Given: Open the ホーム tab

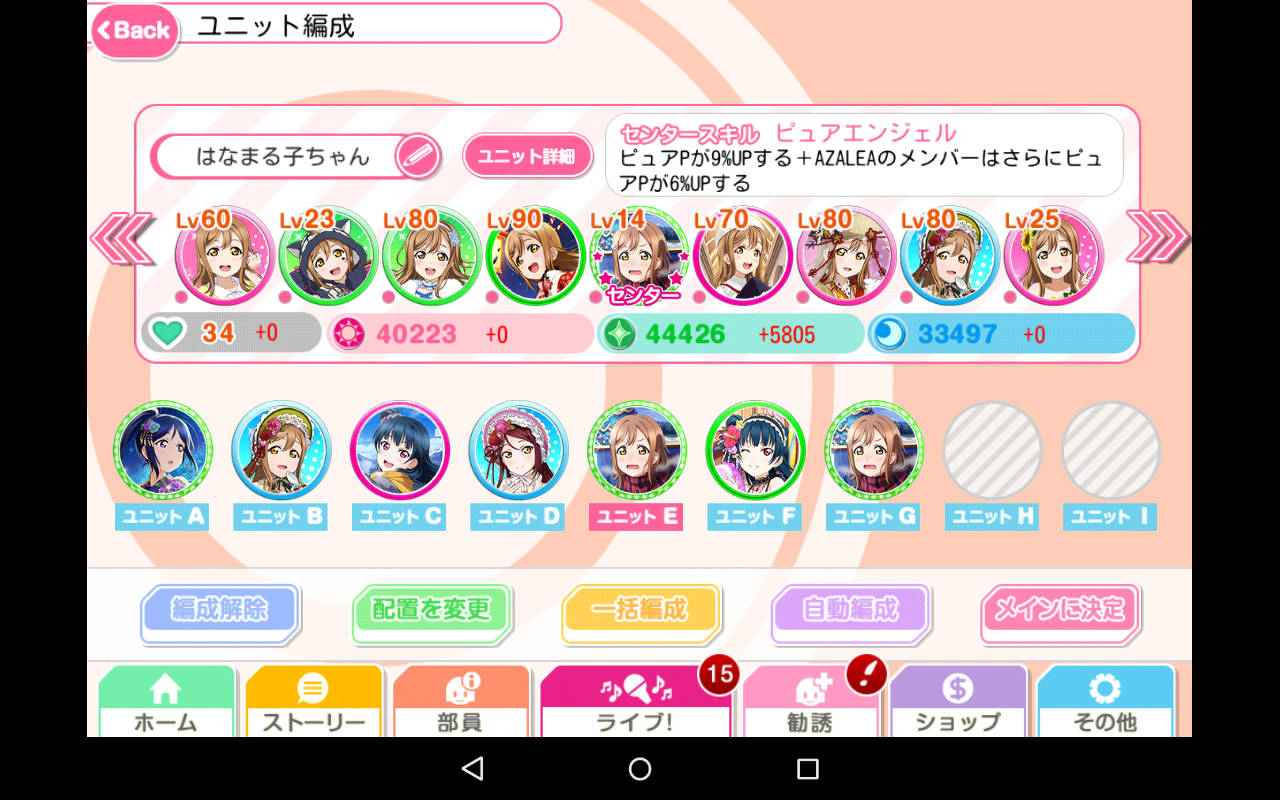Looking at the screenshot, I should 166,703.
